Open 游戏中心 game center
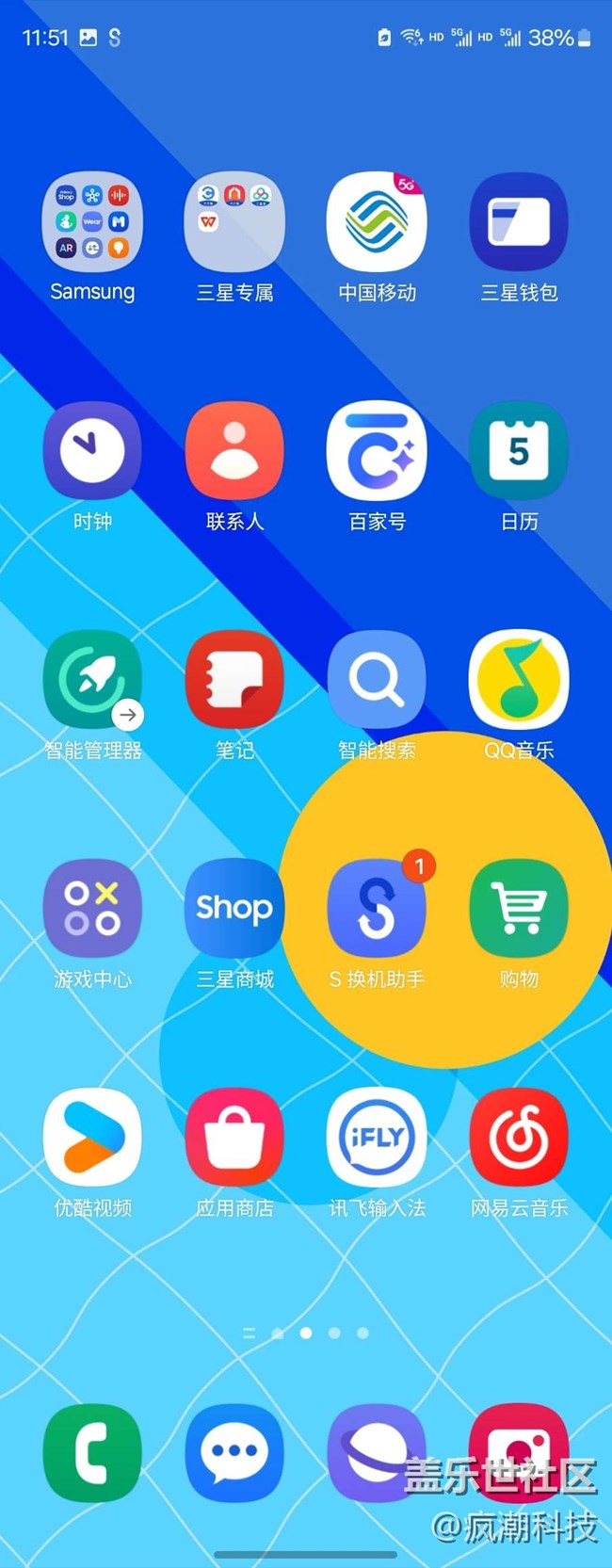 coord(92,909)
